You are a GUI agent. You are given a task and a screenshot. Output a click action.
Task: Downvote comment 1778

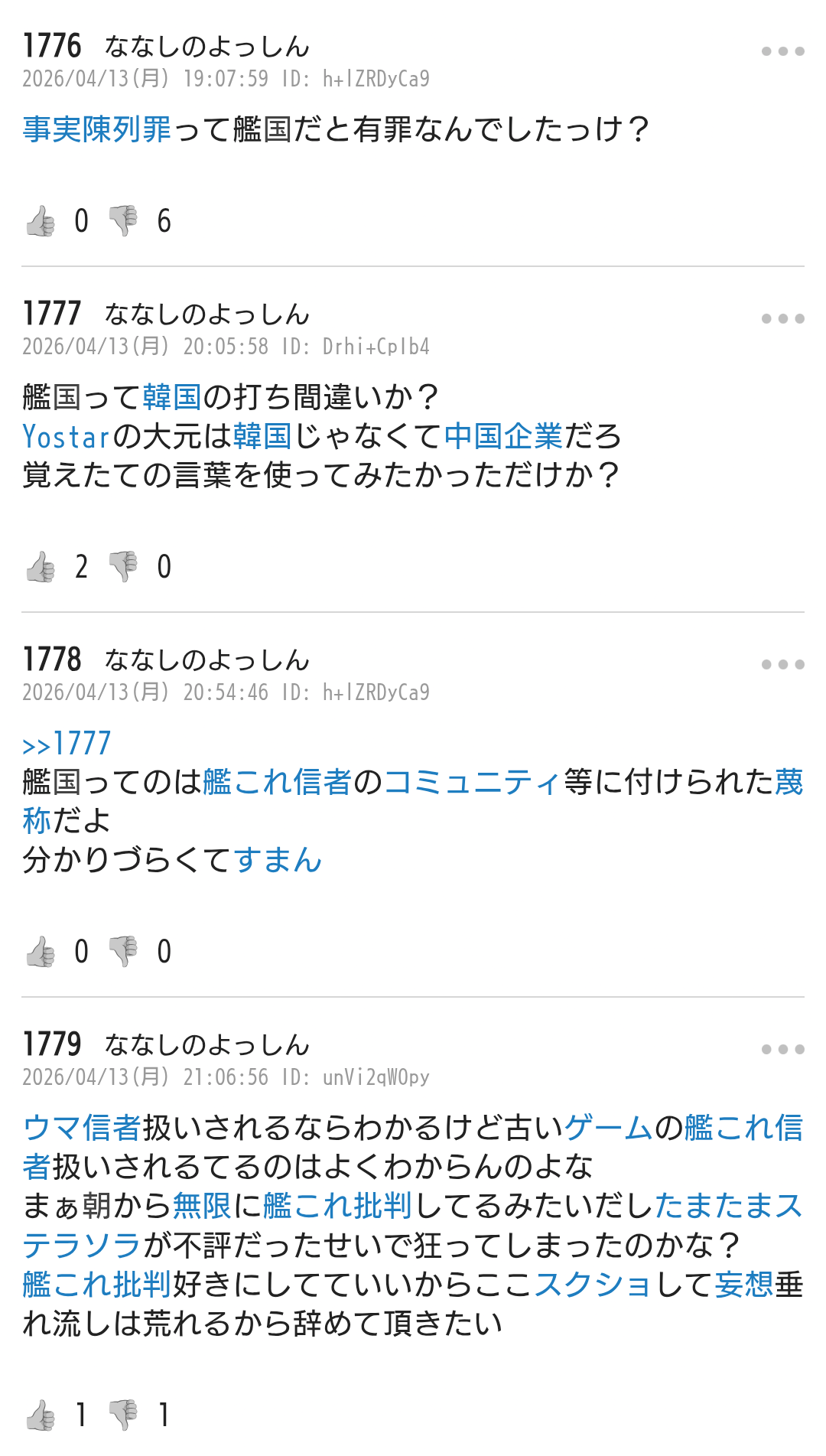pos(123,953)
